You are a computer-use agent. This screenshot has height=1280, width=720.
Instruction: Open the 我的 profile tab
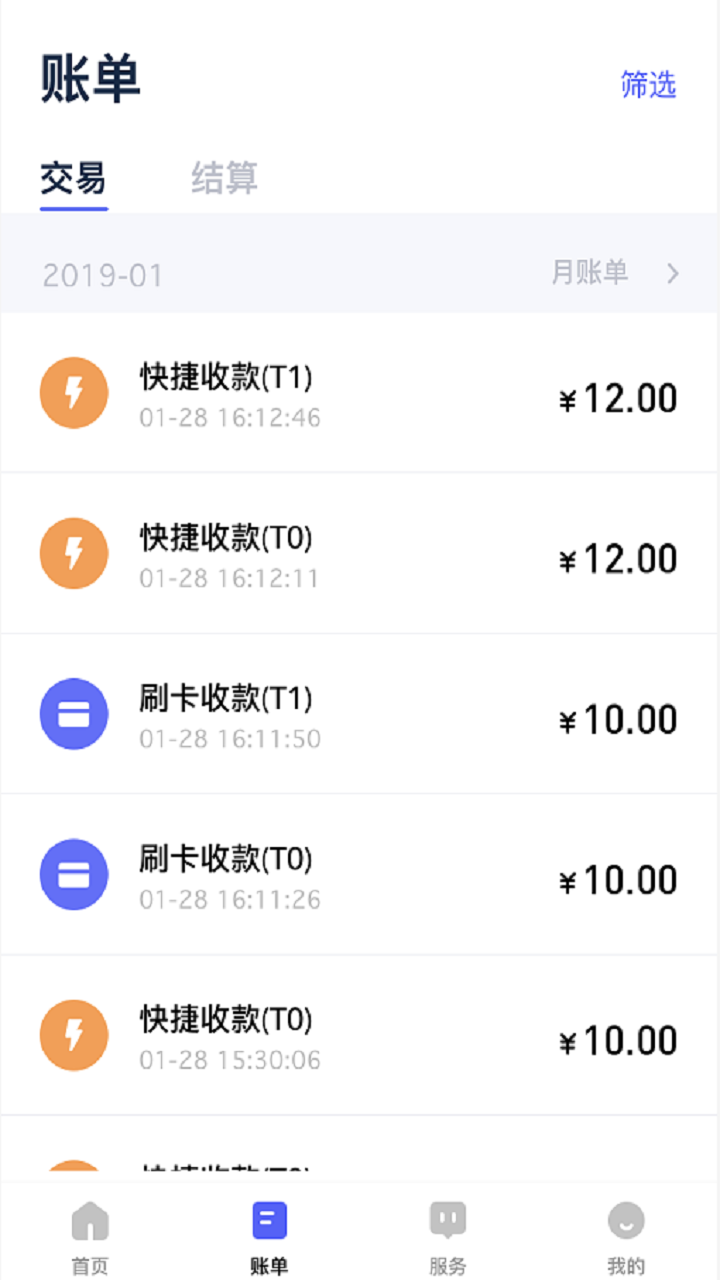point(626,1237)
